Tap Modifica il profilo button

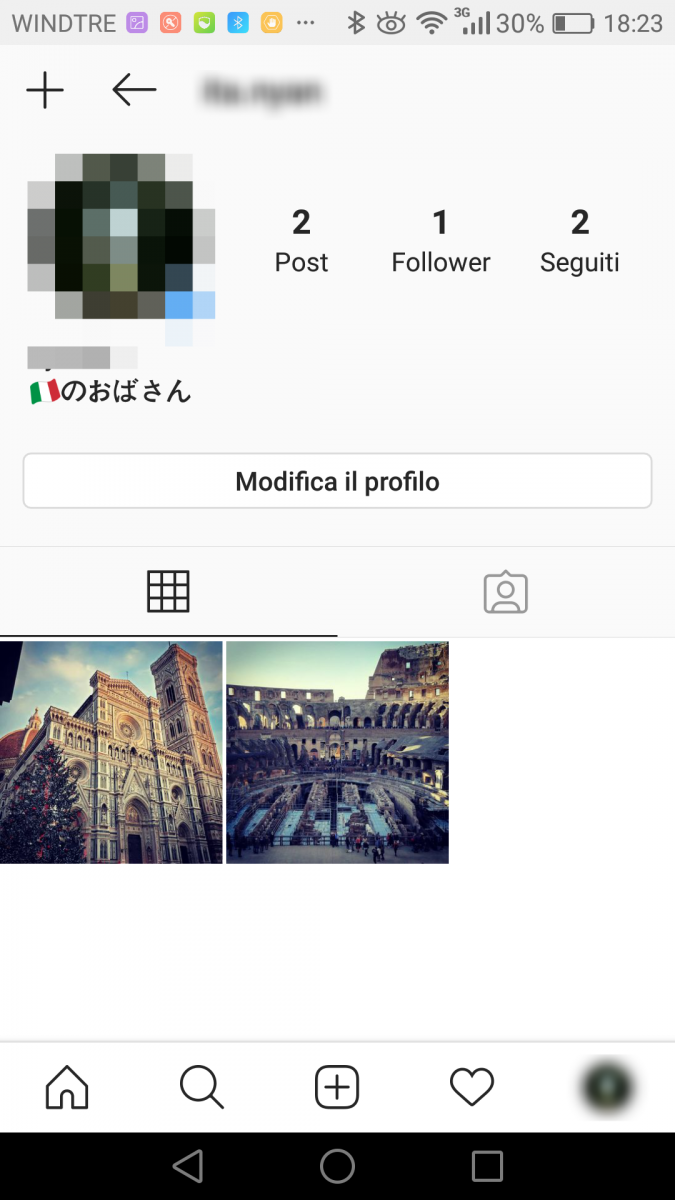coord(337,481)
